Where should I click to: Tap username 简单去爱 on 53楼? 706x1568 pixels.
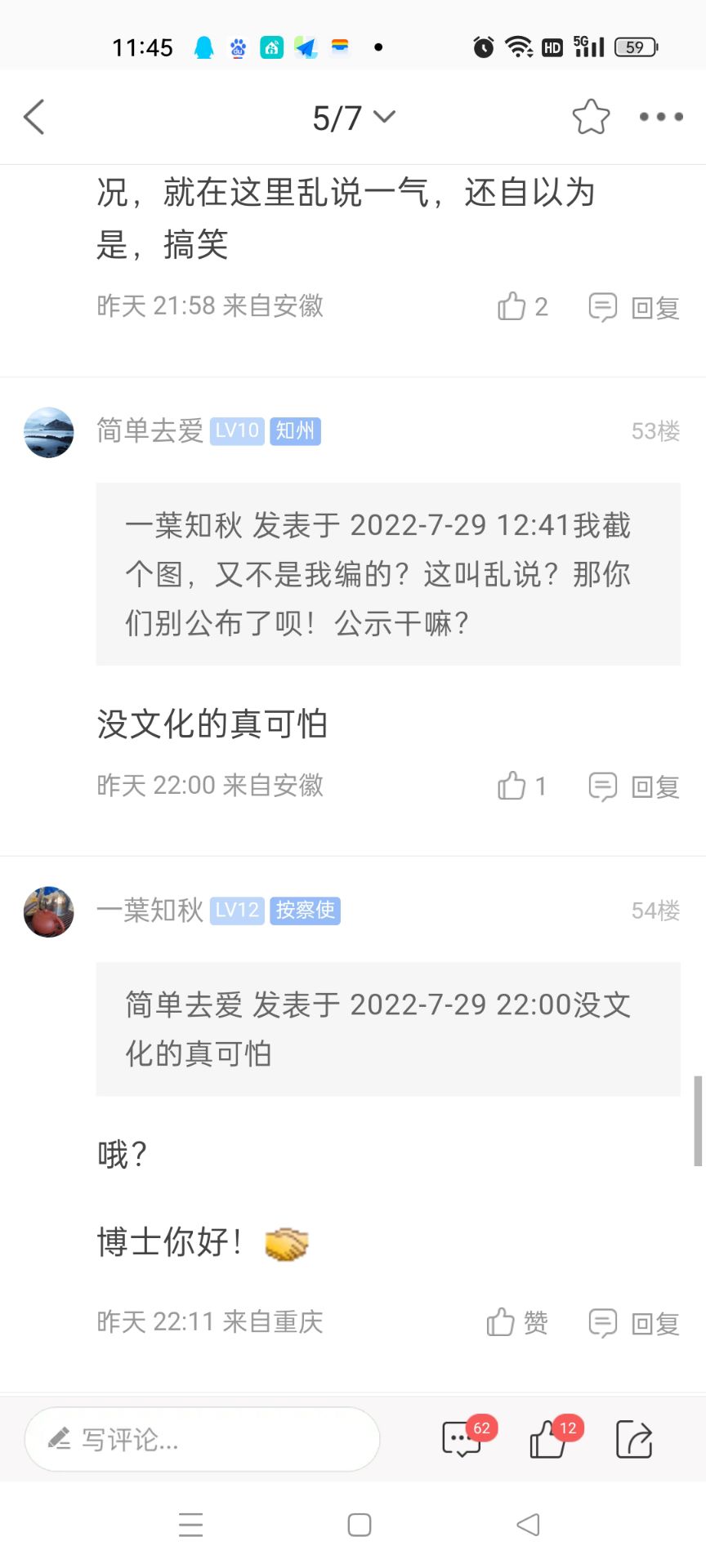click(x=150, y=430)
